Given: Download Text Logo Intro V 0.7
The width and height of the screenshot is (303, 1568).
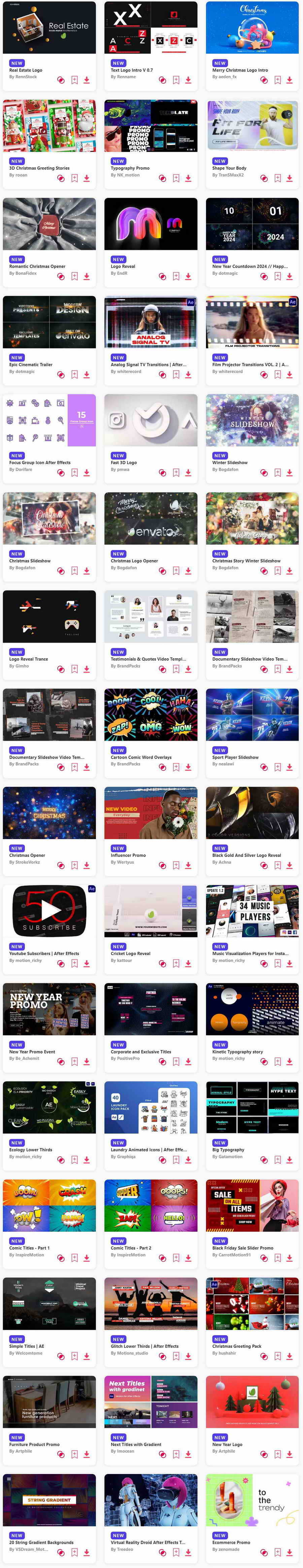Looking at the screenshot, I should tap(188, 80).
